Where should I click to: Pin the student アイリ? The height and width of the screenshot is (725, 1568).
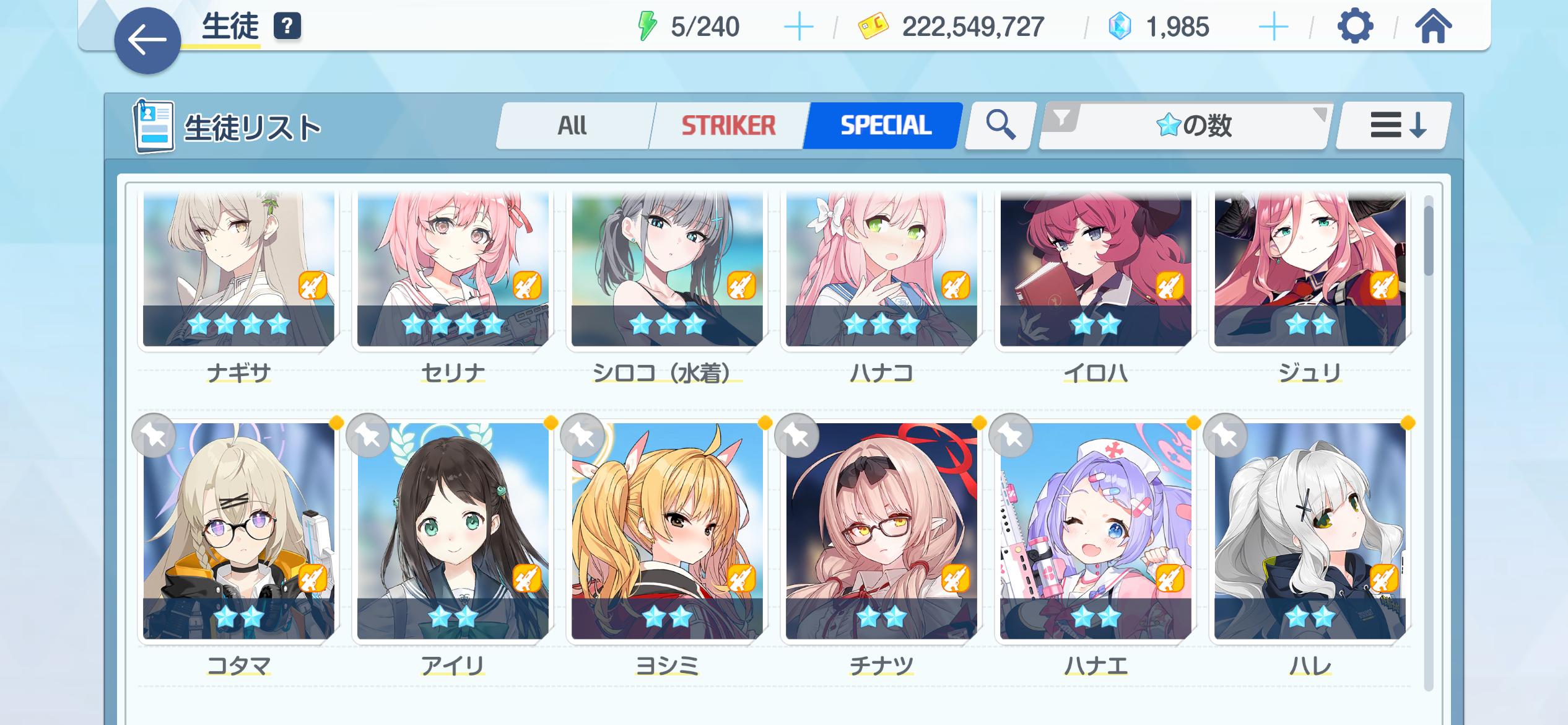(368, 436)
